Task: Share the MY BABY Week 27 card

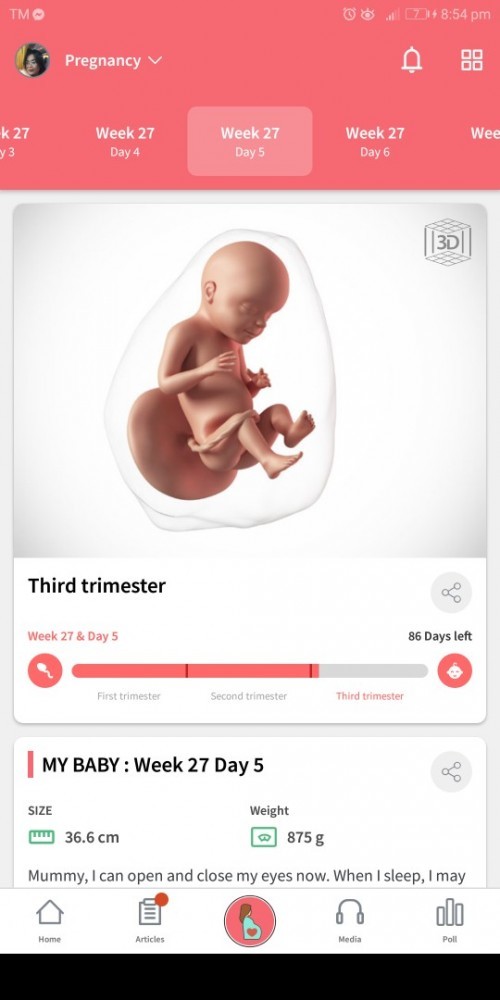Action: point(452,772)
